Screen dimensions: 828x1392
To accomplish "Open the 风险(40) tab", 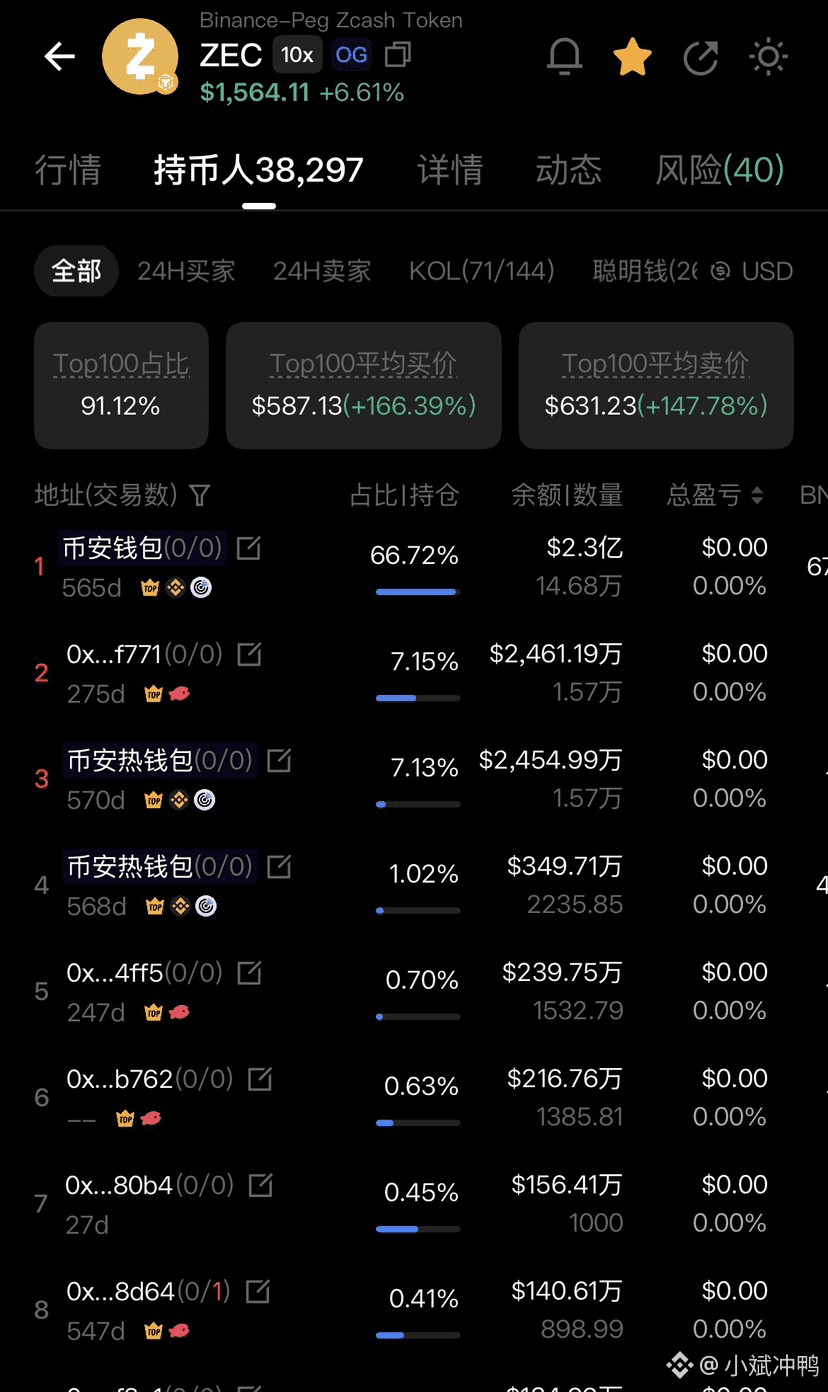I will click(x=720, y=170).
